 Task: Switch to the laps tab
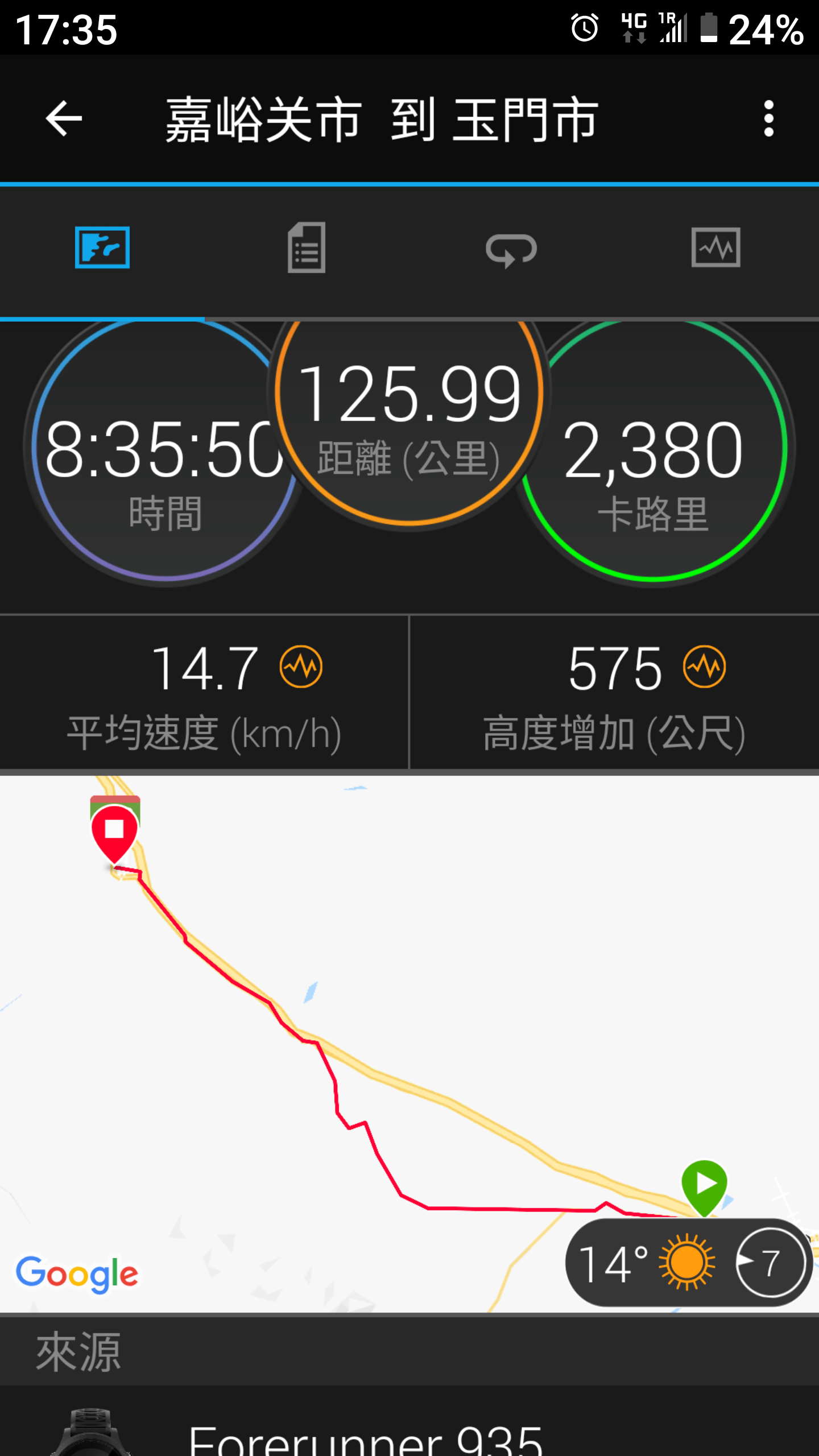[x=511, y=249]
